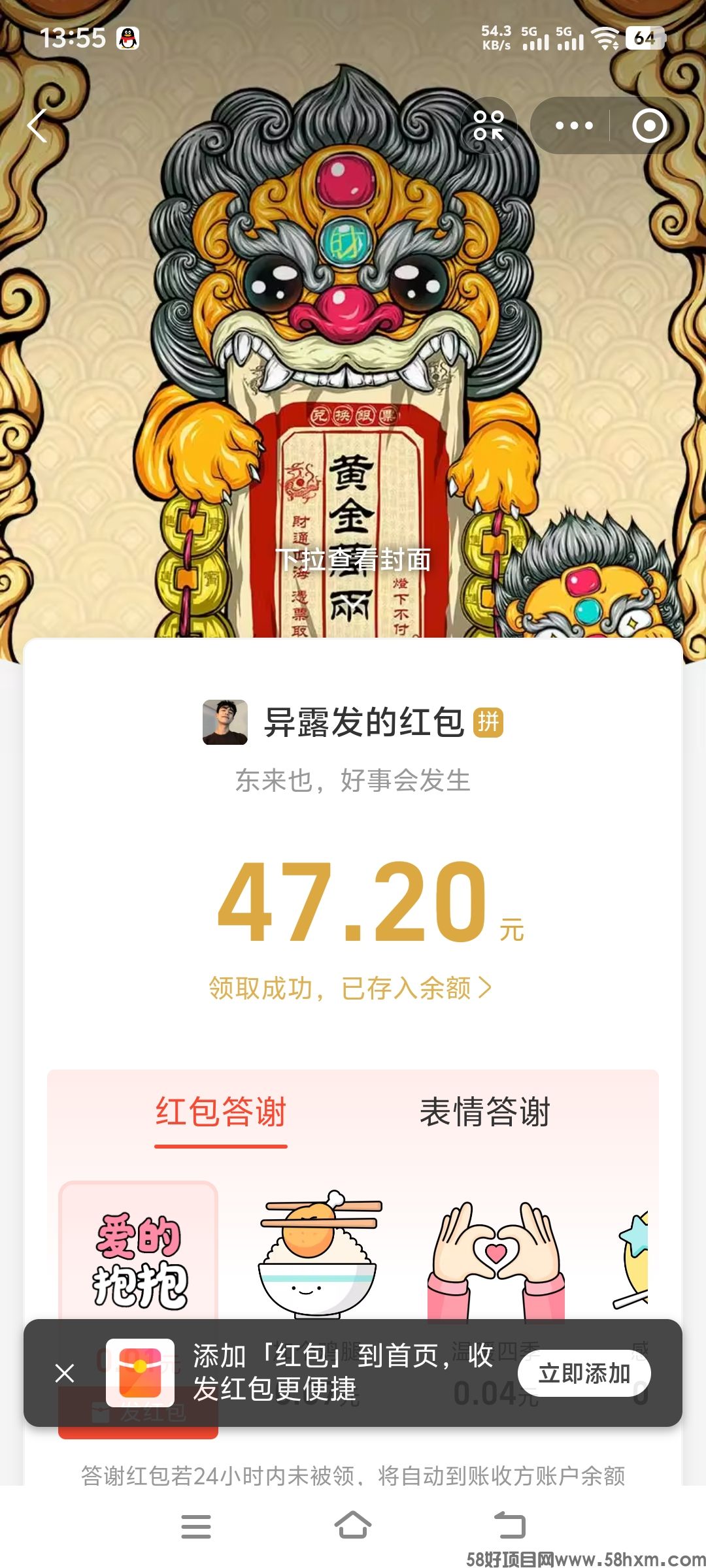The height and width of the screenshot is (1568, 706).
Task: Tap 立即添加 to add 红包 to home
Action: 584,1373
